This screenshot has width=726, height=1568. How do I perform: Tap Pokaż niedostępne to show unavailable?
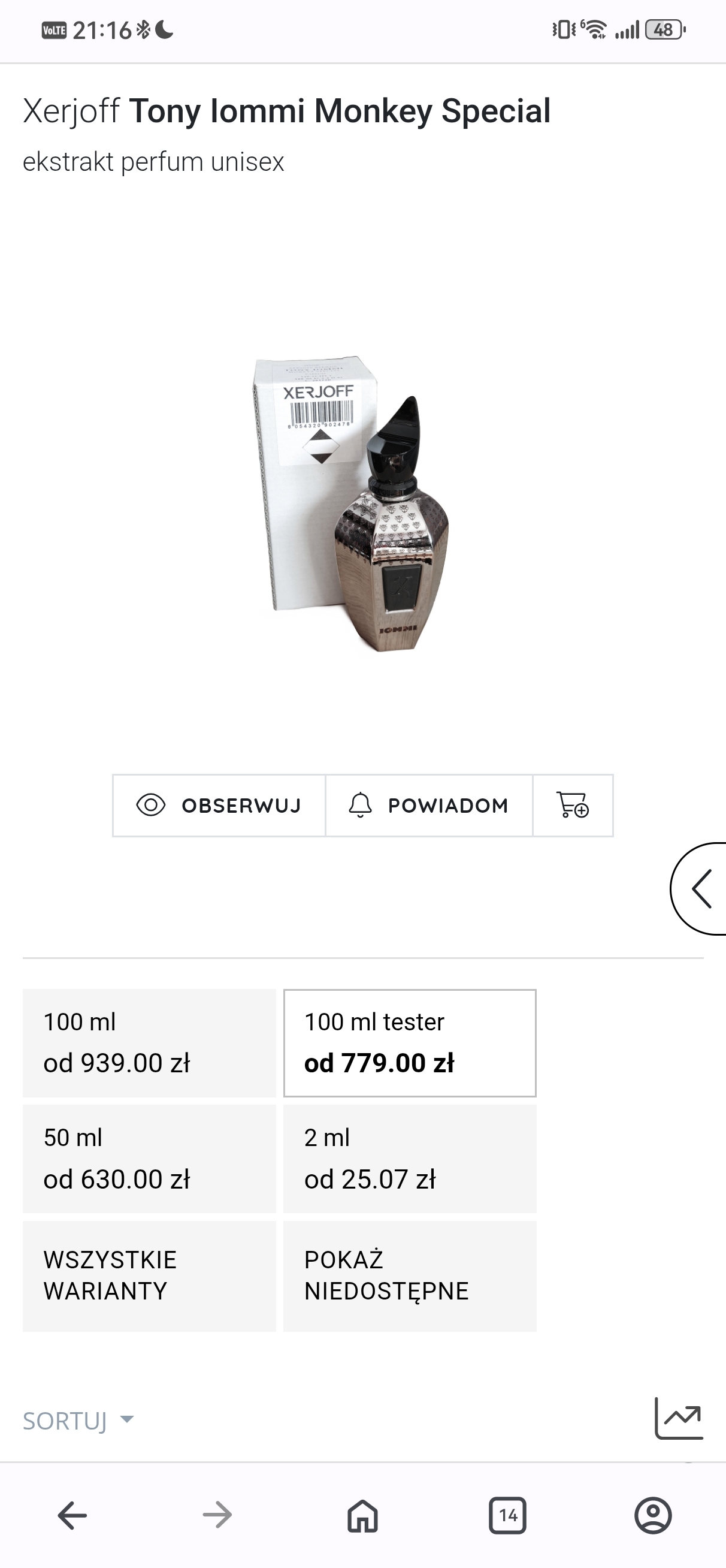410,1275
